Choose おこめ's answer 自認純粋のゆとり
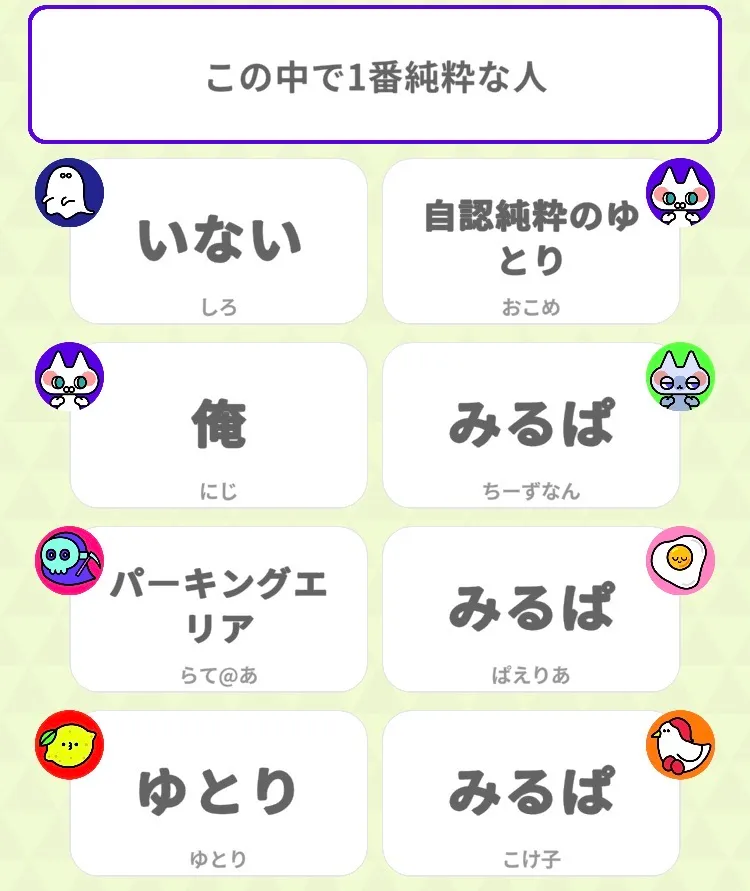This screenshot has width=750, height=891. pyautogui.click(x=531, y=241)
